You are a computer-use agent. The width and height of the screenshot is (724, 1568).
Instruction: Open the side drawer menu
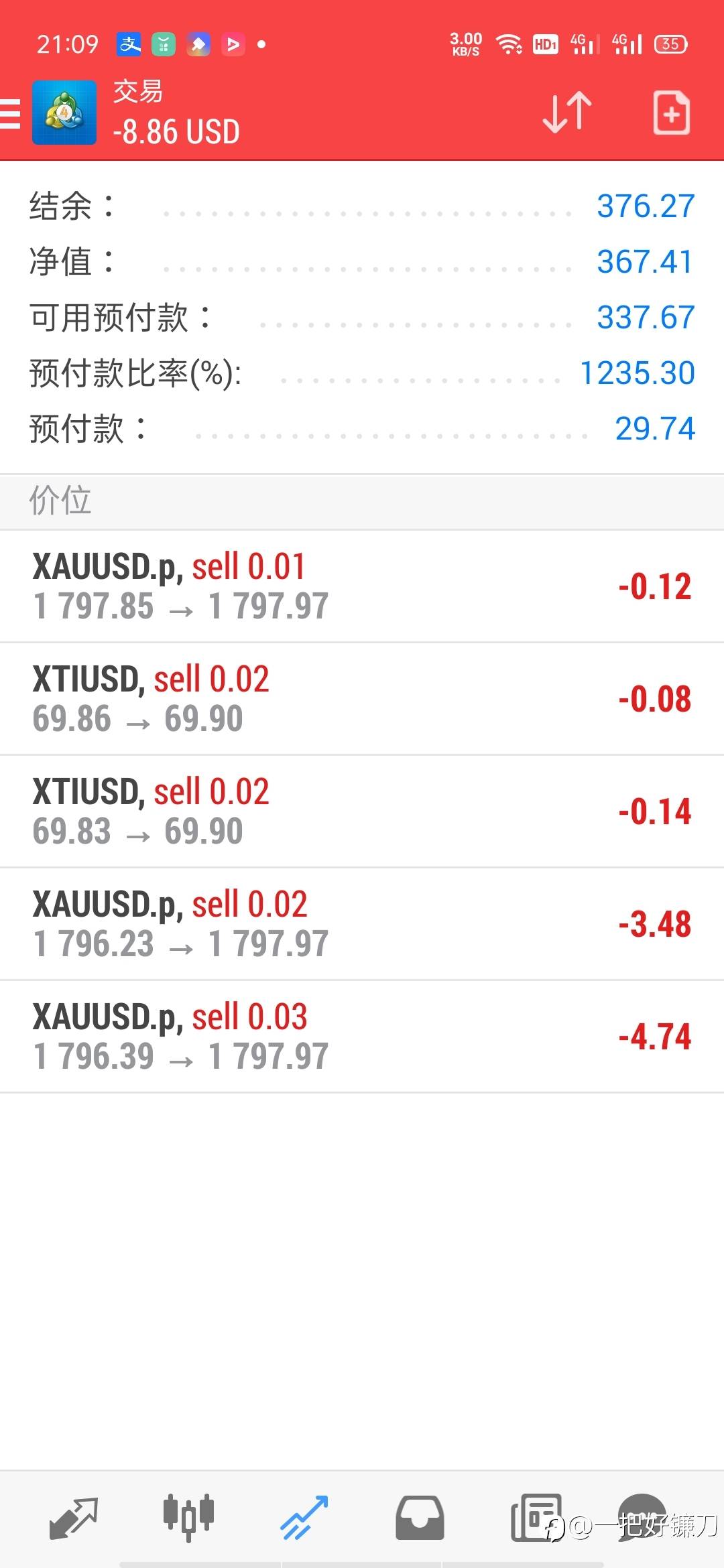tap(11, 113)
